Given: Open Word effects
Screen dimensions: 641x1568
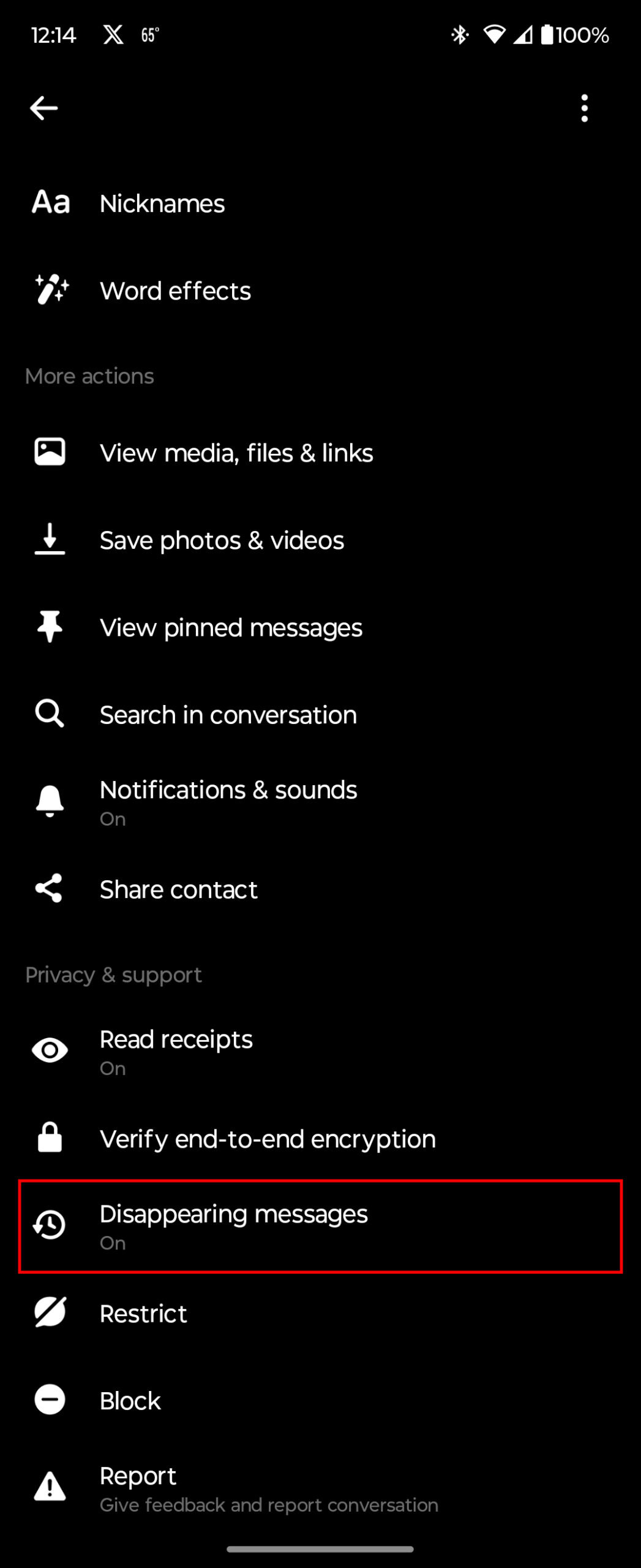Looking at the screenshot, I should (x=175, y=291).
